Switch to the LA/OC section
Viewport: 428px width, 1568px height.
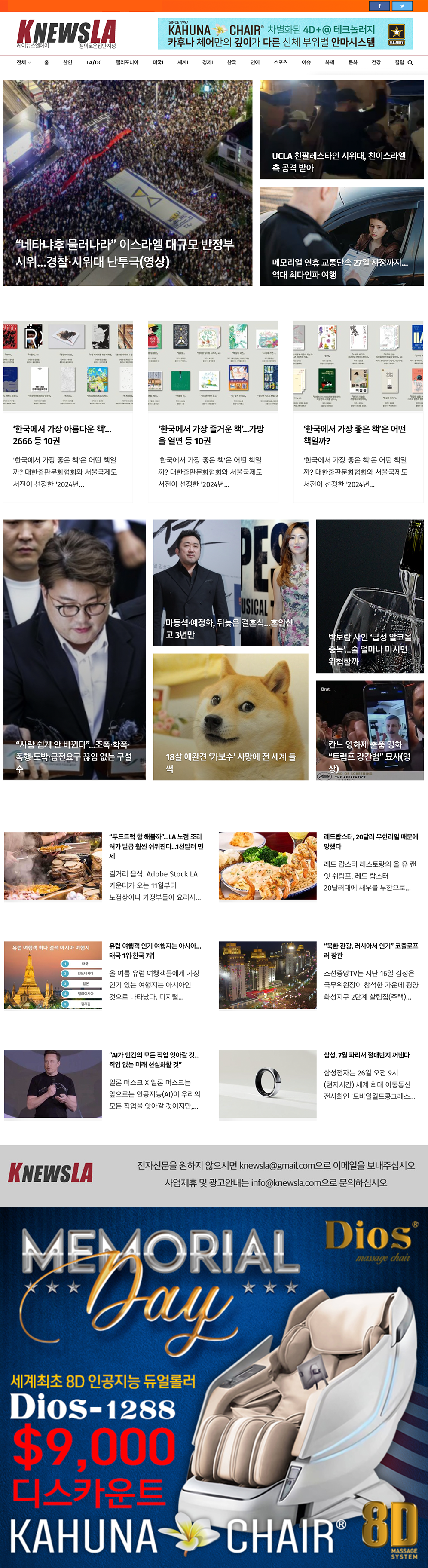click(94, 63)
